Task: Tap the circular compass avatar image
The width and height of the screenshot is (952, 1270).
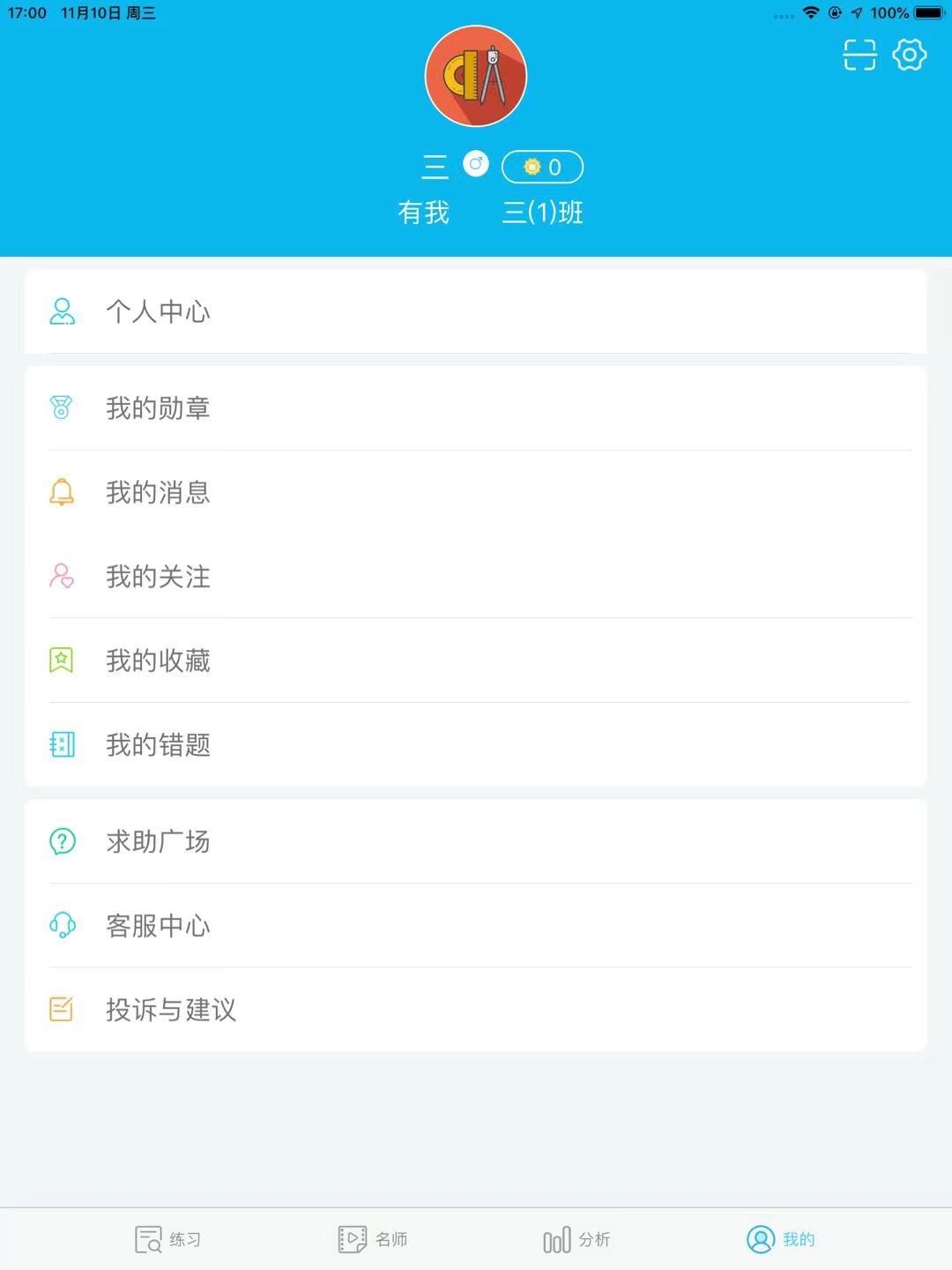Action: click(x=476, y=76)
